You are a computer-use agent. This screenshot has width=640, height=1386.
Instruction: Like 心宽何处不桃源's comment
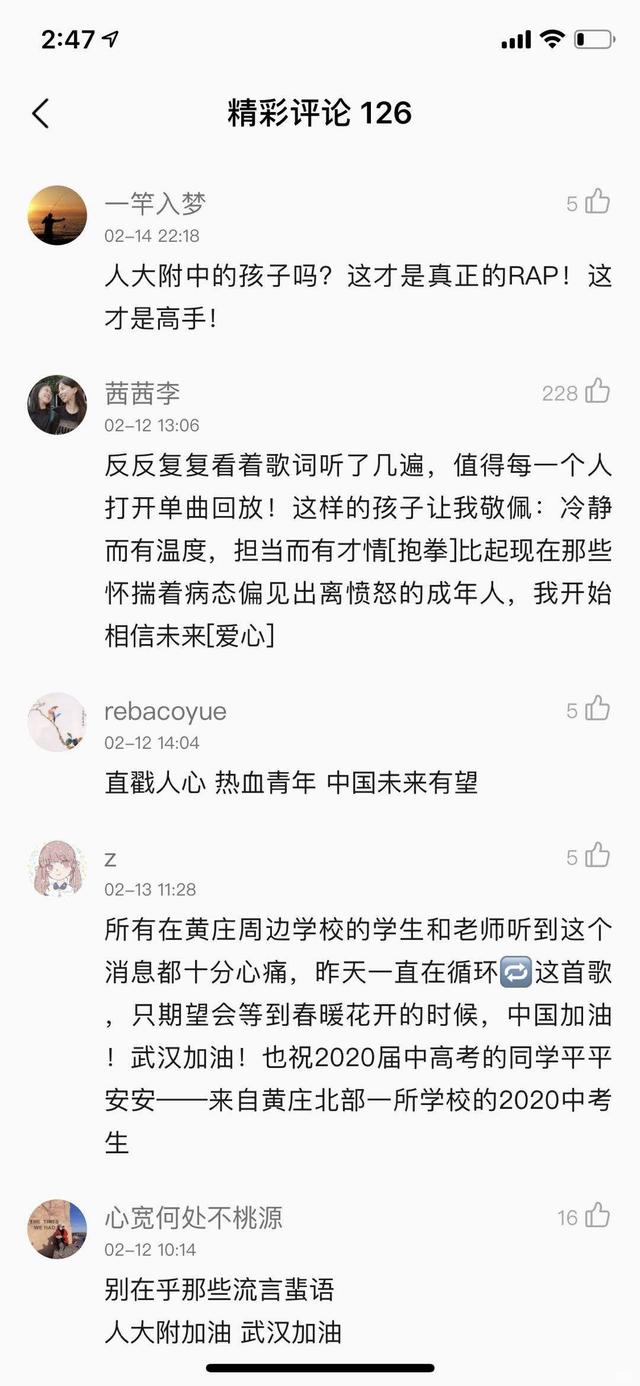pyautogui.click(x=597, y=1215)
